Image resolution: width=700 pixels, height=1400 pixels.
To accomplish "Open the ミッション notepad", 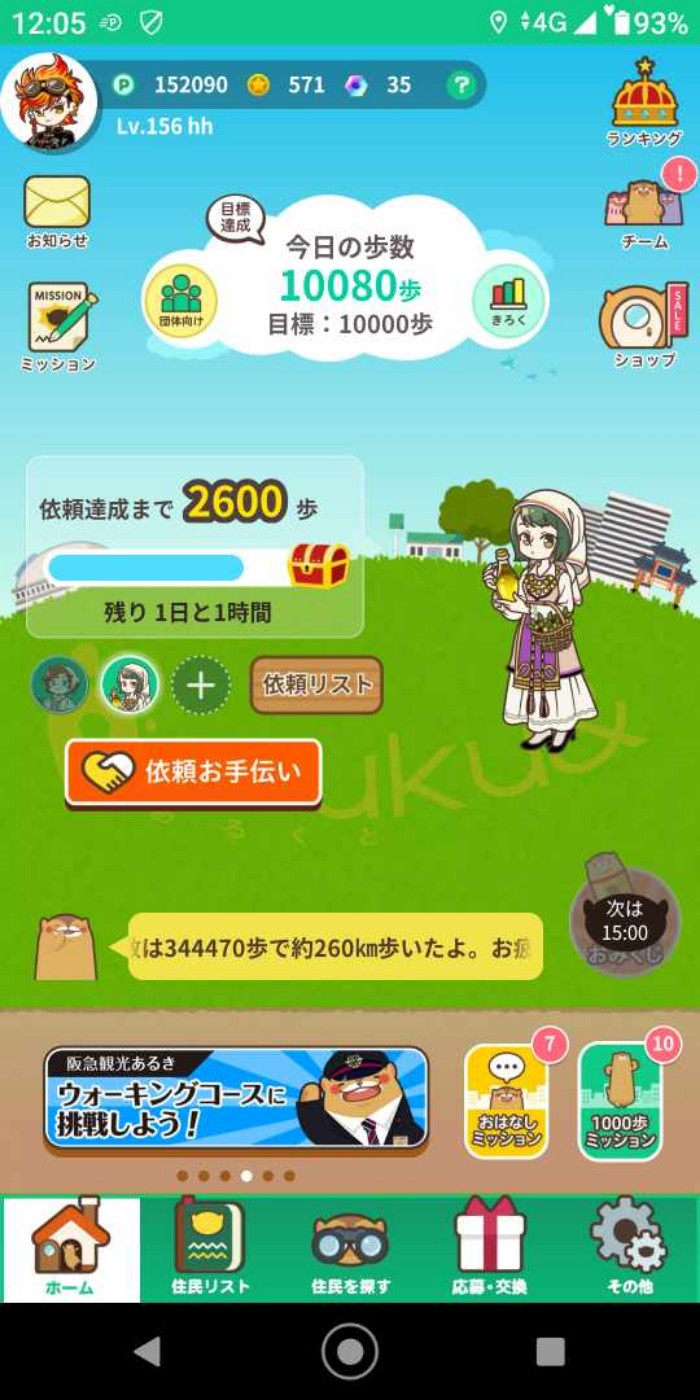I will (59, 326).
